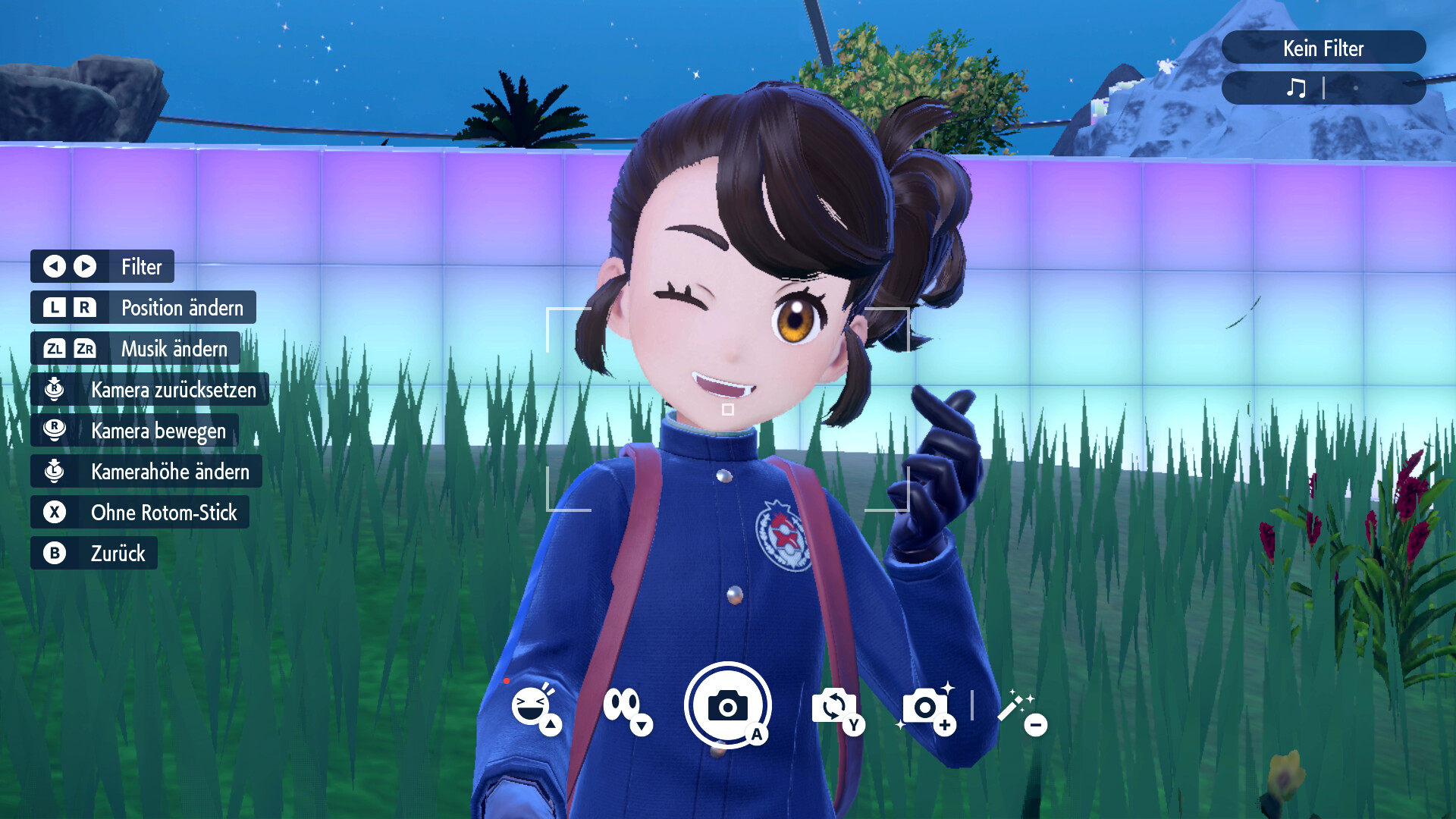Select the next filter with the right arrow
This screenshot has height=819, width=1456.
pos(85,266)
